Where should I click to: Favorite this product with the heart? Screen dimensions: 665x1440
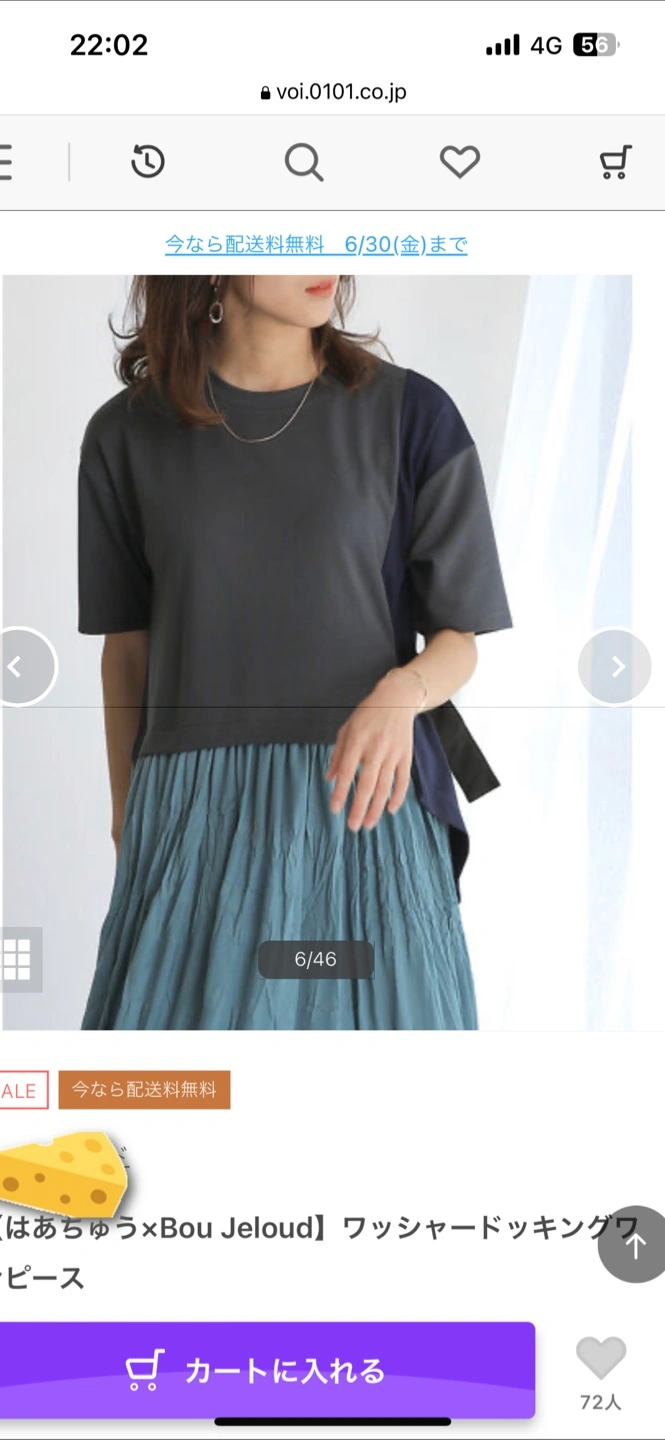(601, 1360)
